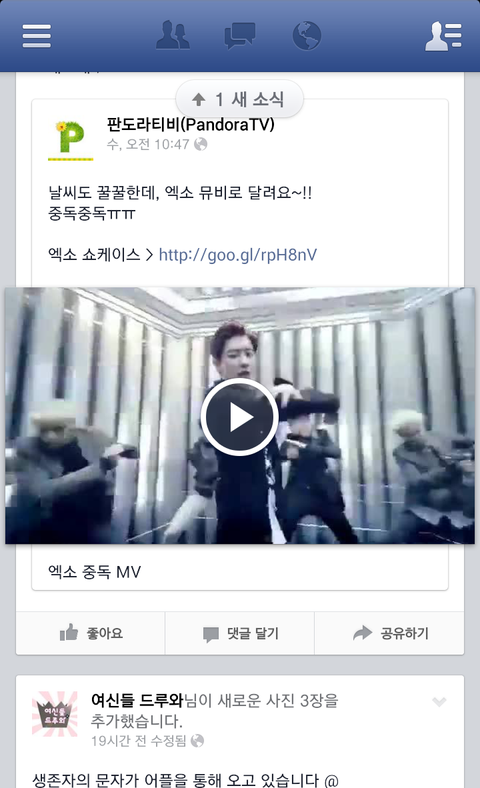The height and width of the screenshot is (788, 480).
Task: Tap 댓글 달기 to comment
Action: 240,633
